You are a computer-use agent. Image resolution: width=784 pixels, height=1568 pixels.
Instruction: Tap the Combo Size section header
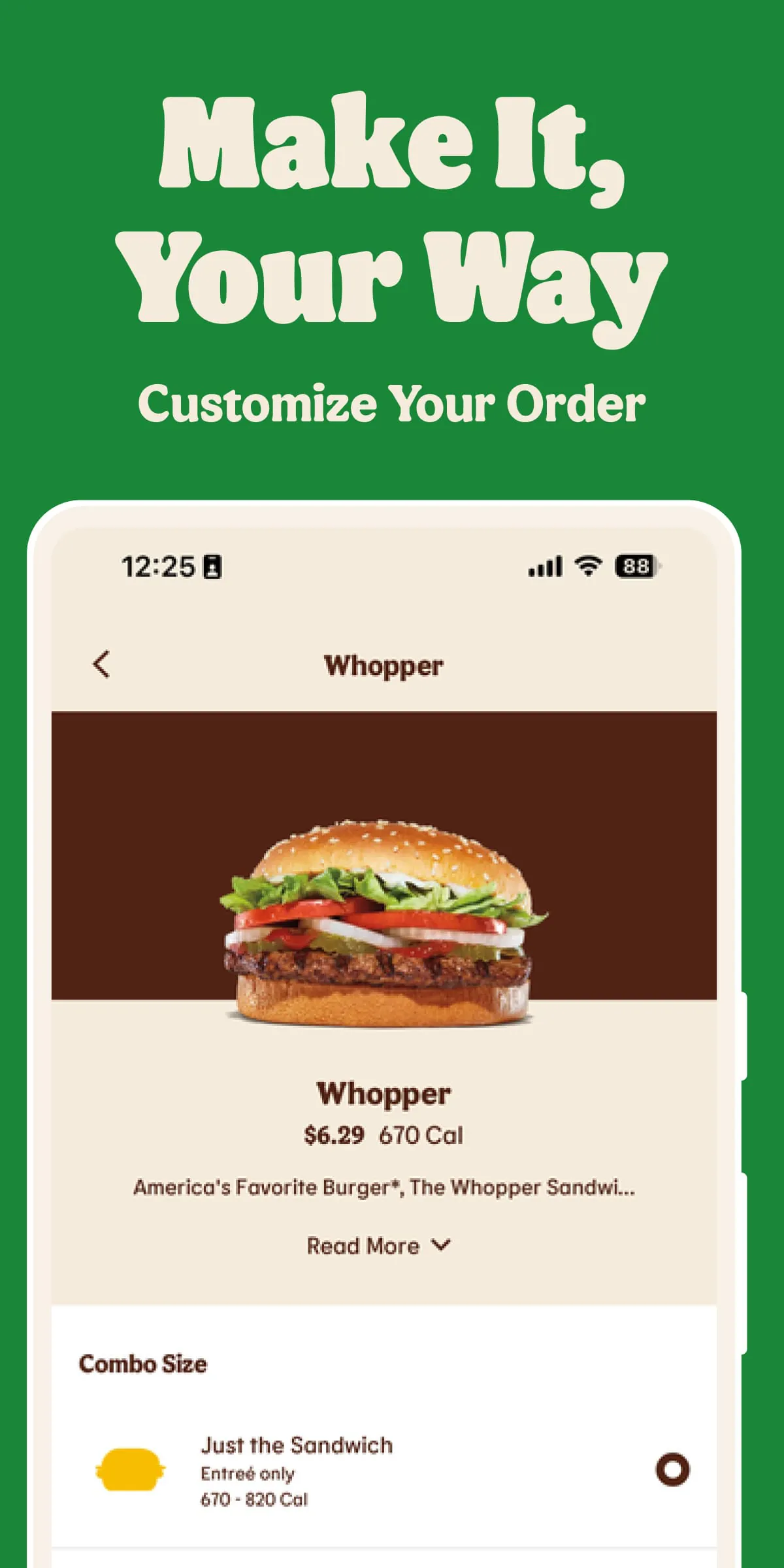(142, 1363)
